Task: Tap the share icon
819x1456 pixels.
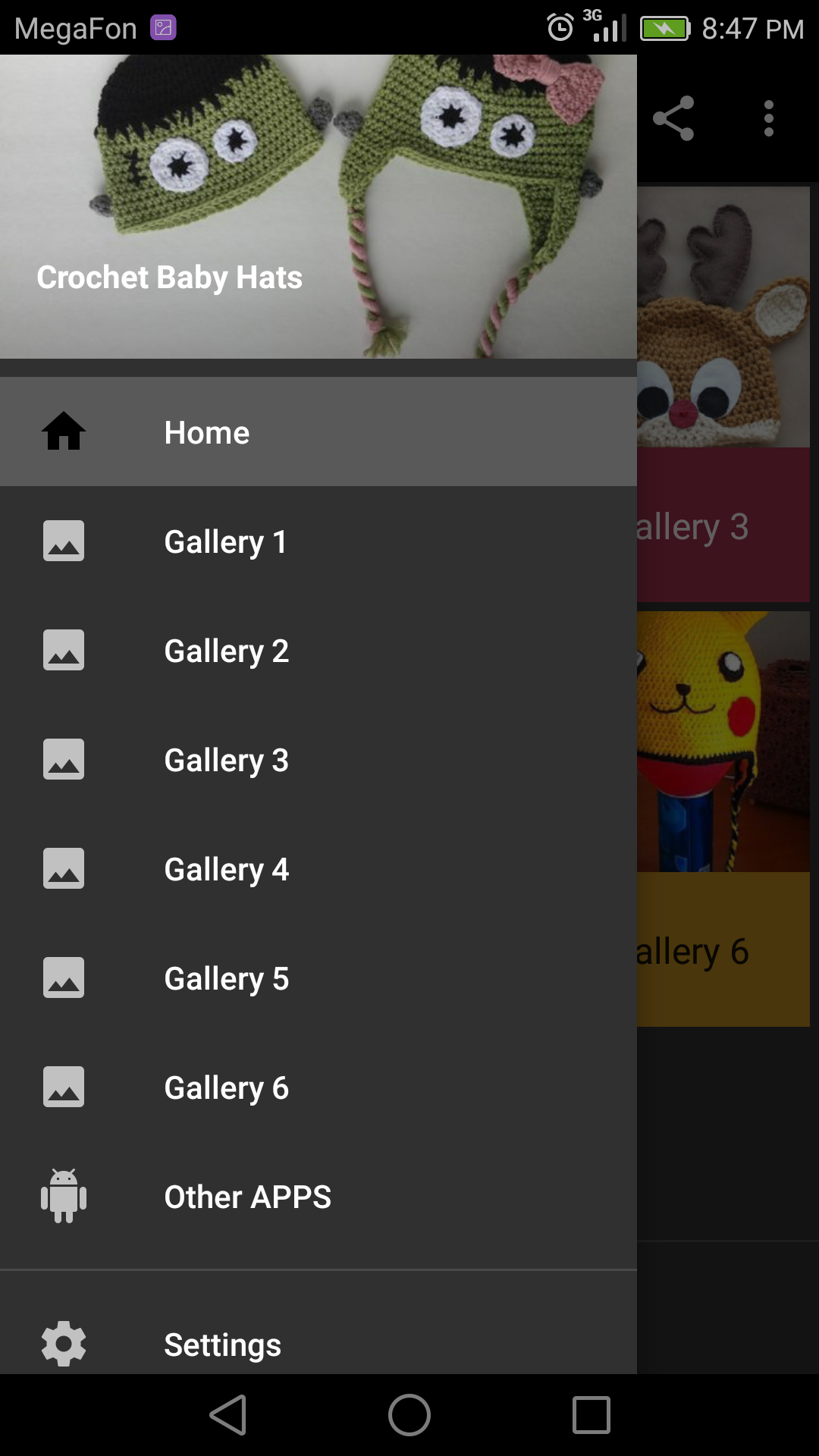Action: tap(673, 118)
